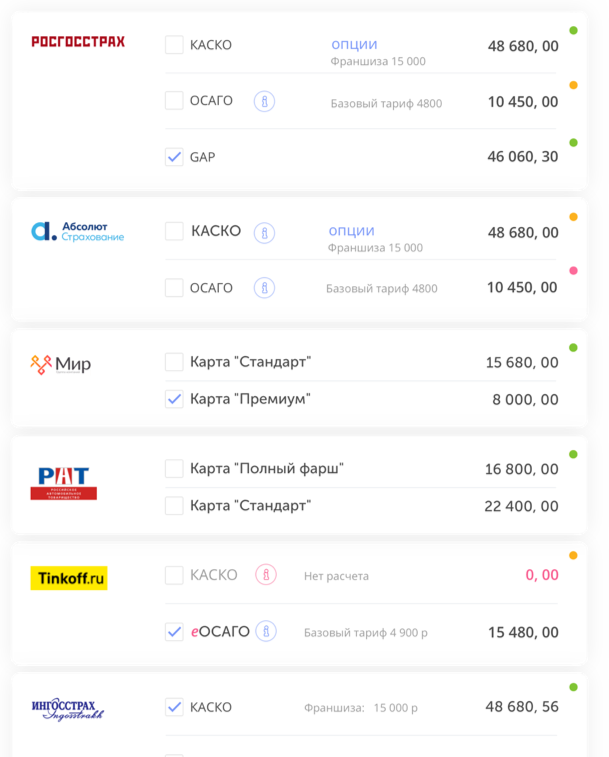Select the Абсолют Страхование ОСАГО checkbox
The image size is (609, 757).
coord(174,288)
